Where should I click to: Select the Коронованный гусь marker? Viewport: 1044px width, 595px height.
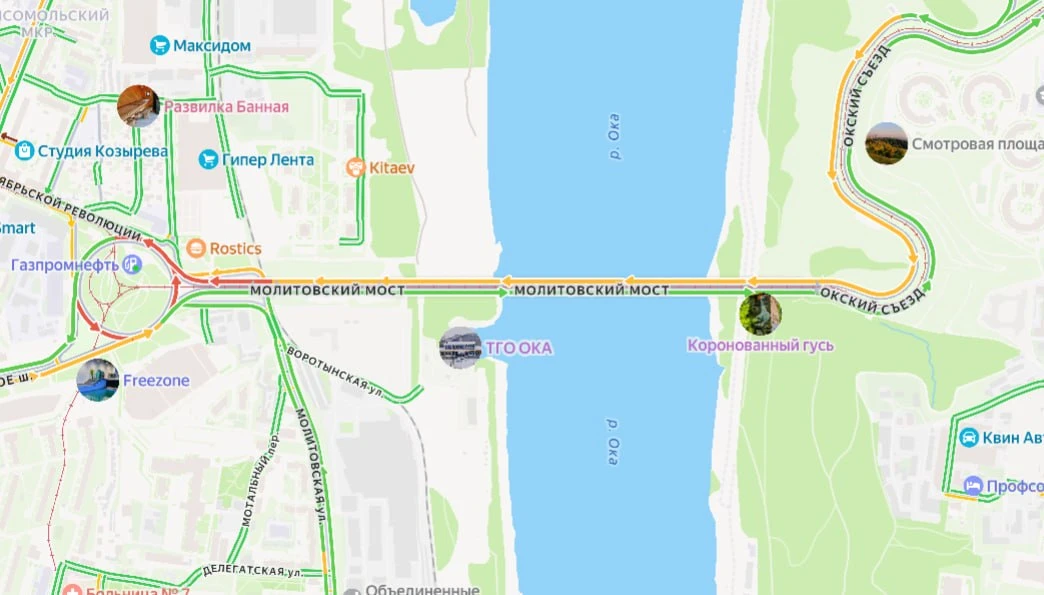[x=760, y=313]
